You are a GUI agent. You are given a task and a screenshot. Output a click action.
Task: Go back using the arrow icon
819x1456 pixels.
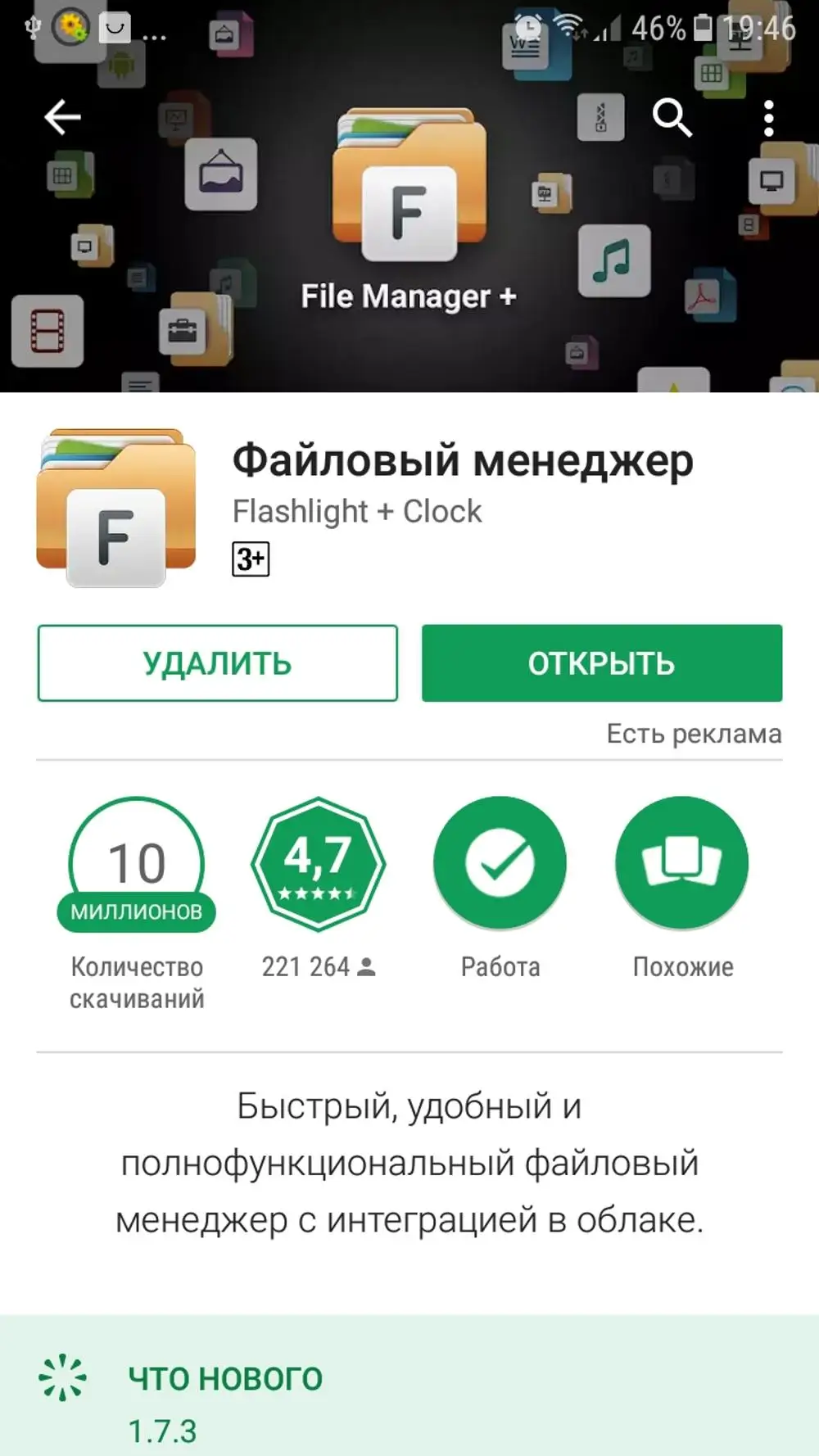coord(62,117)
